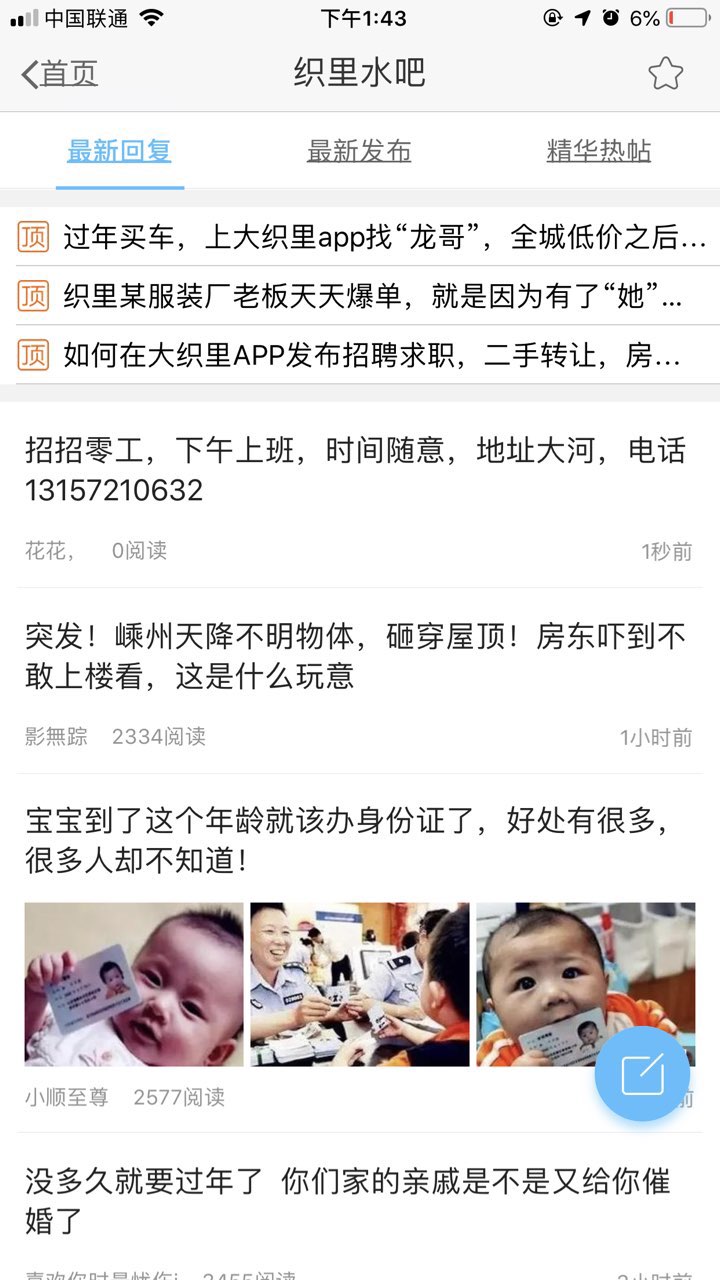This screenshot has height=1280, width=720.
Task: Go back to 首页
Action: click(60, 73)
